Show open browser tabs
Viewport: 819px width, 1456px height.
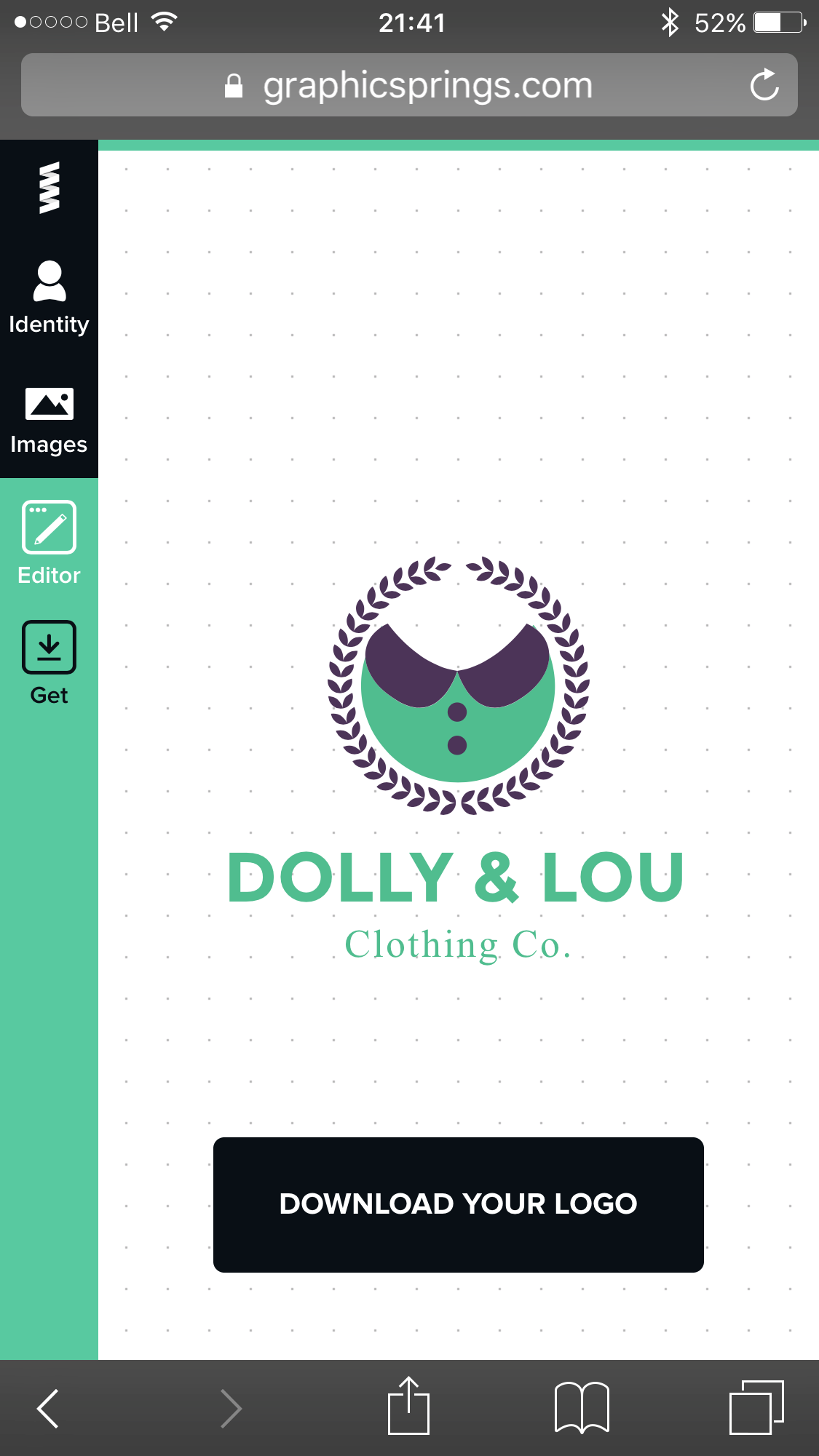tap(756, 1407)
